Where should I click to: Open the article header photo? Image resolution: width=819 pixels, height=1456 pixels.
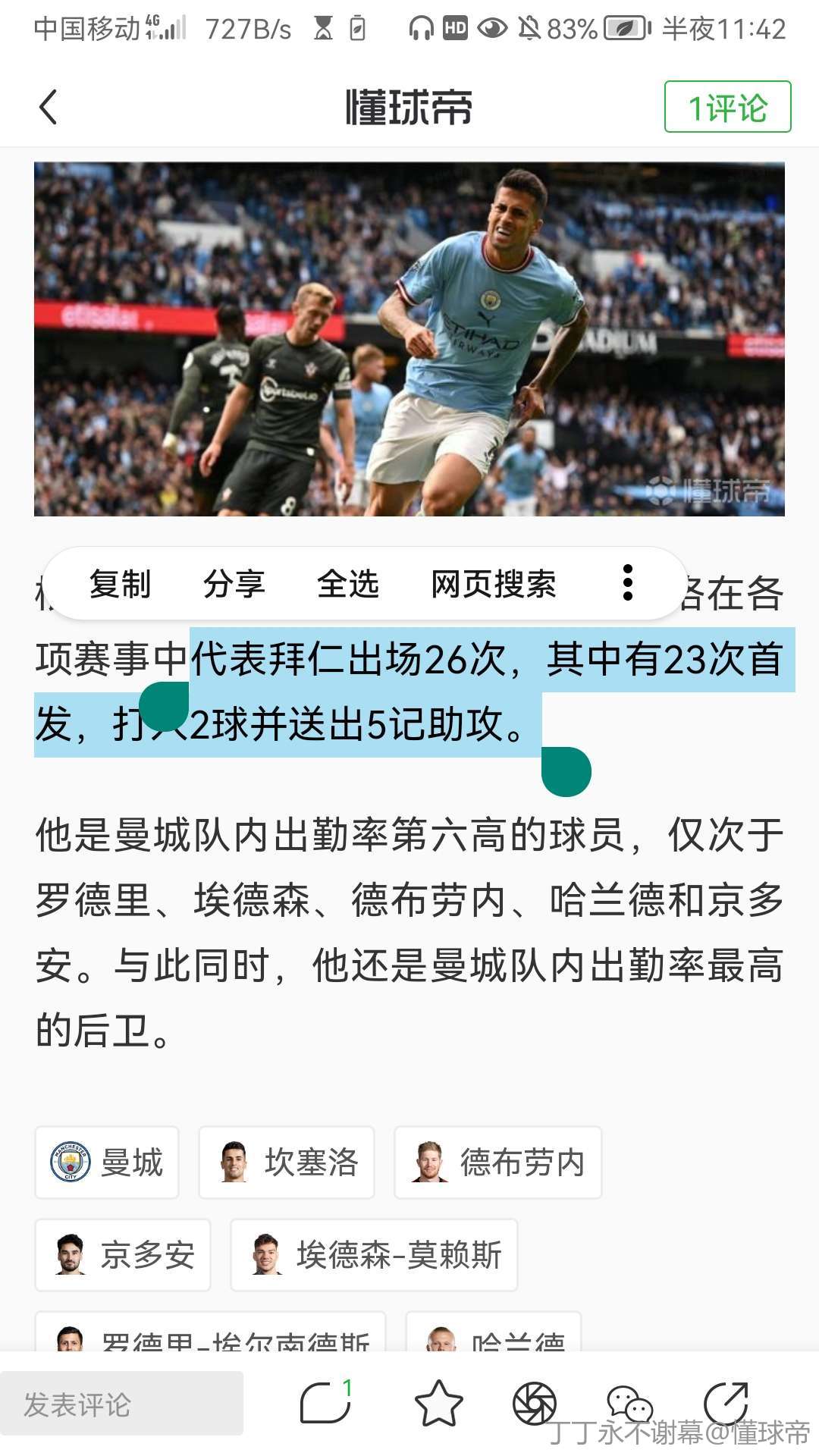click(409, 339)
